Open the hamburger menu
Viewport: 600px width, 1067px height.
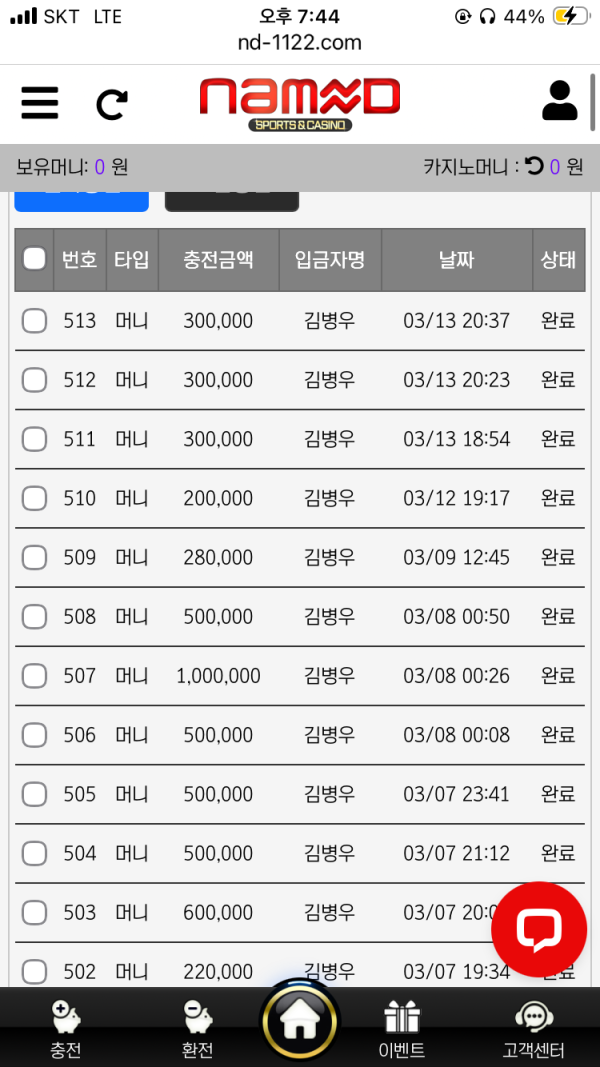39,103
